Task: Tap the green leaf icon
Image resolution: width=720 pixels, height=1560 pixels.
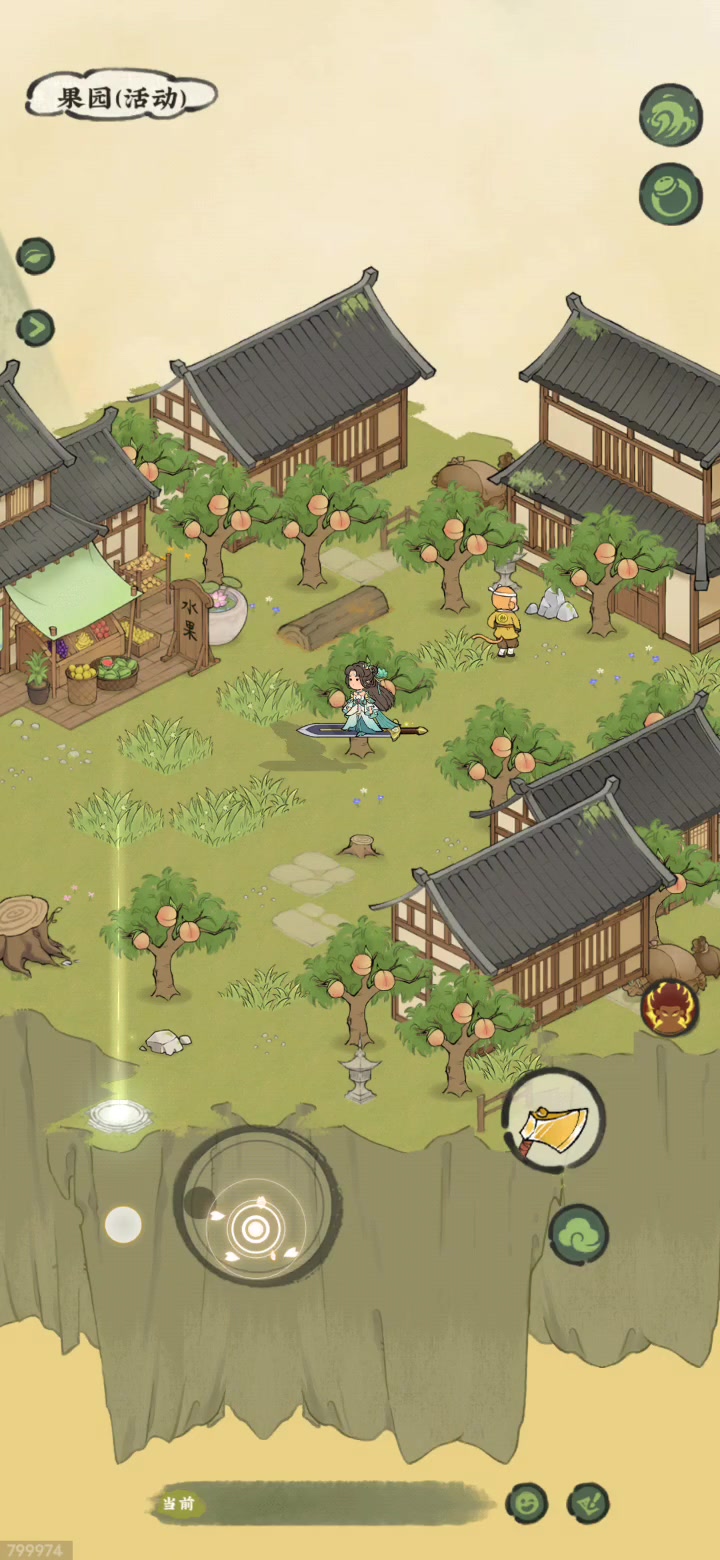Action: pos(35,257)
